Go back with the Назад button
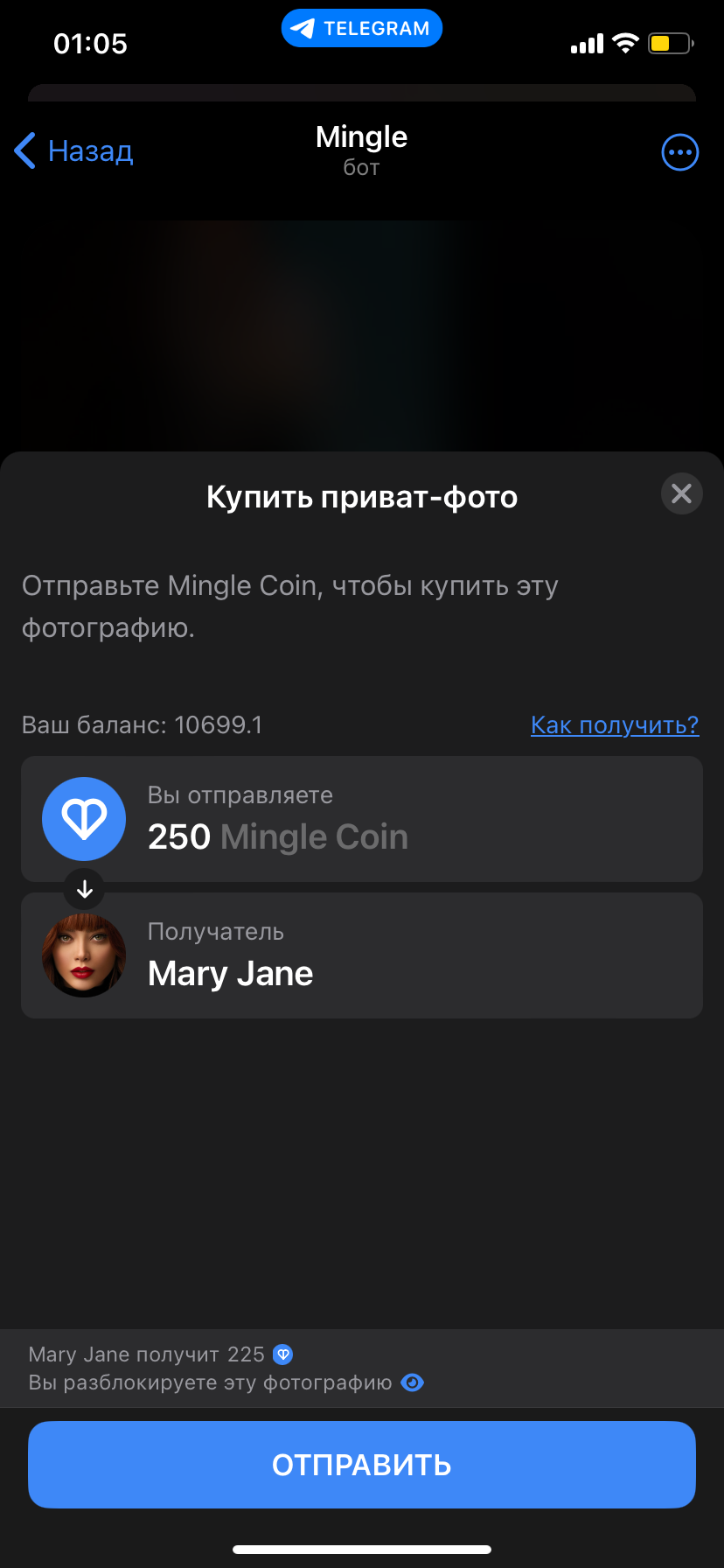The height and width of the screenshot is (1568, 724). pos(75,151)
